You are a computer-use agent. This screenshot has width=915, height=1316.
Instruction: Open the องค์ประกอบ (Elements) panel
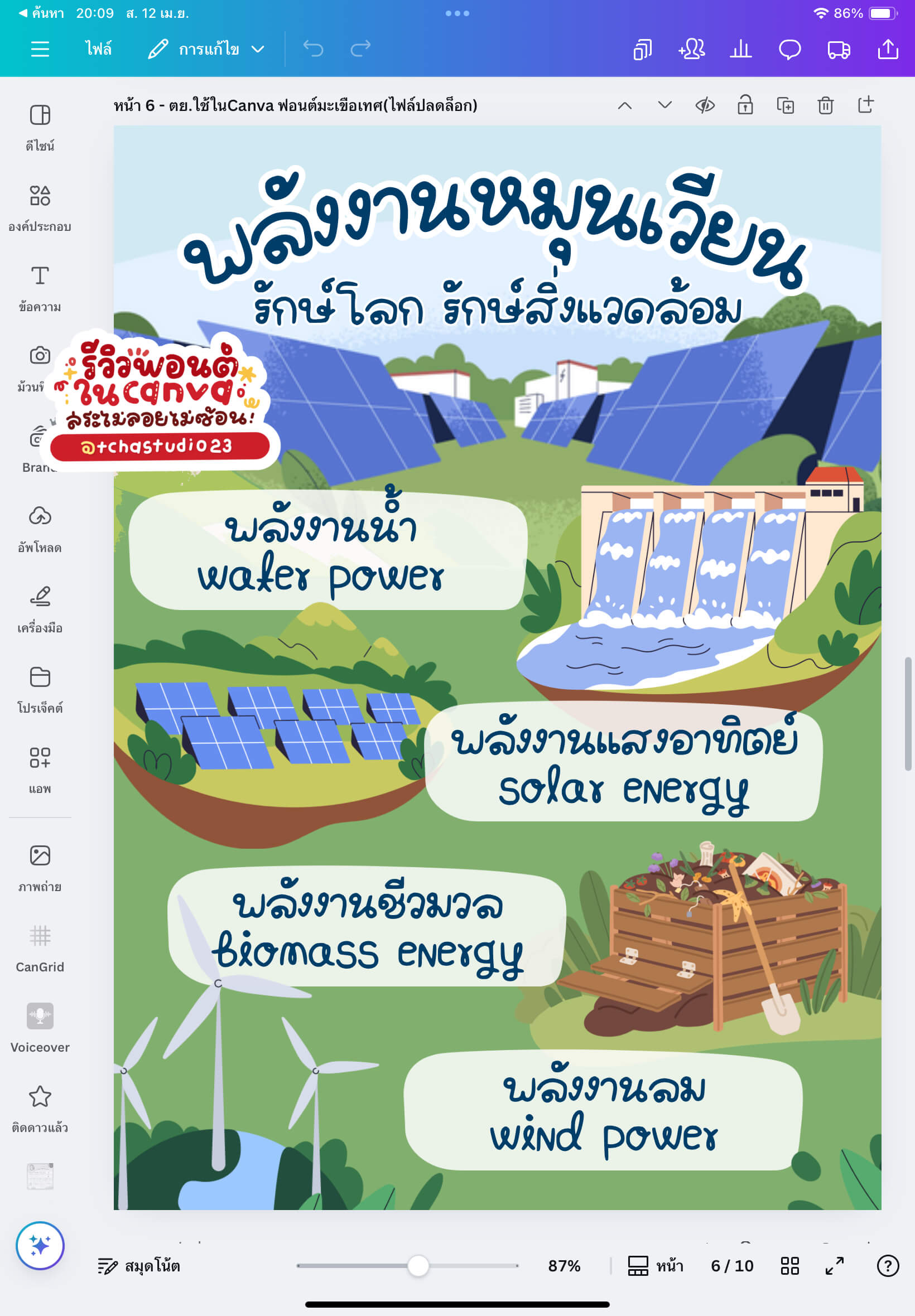point(40,207)
